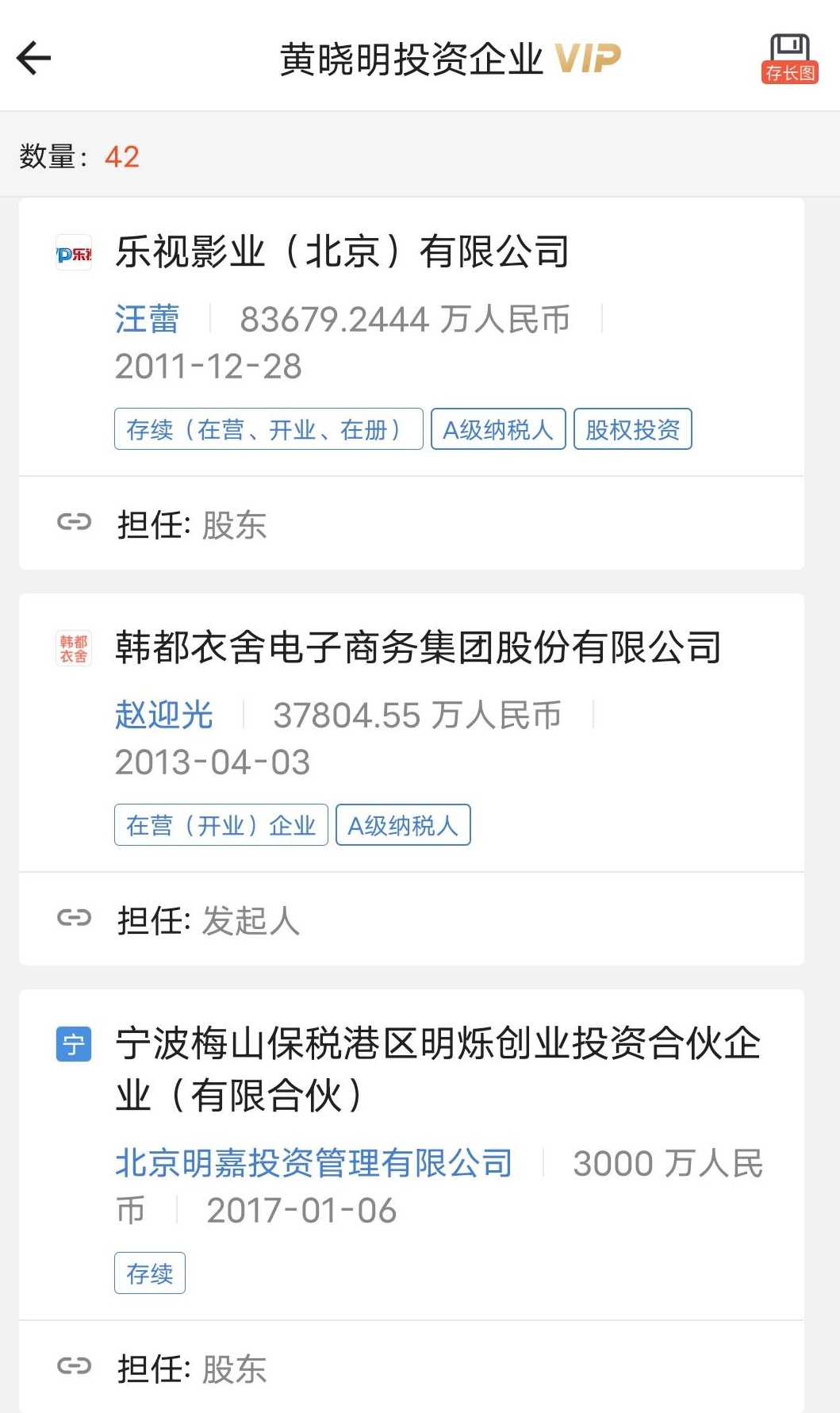The image size is (840, 1413).
Task: Tap the link icon beside 担任: 股东
Action: tap(75, 524)
